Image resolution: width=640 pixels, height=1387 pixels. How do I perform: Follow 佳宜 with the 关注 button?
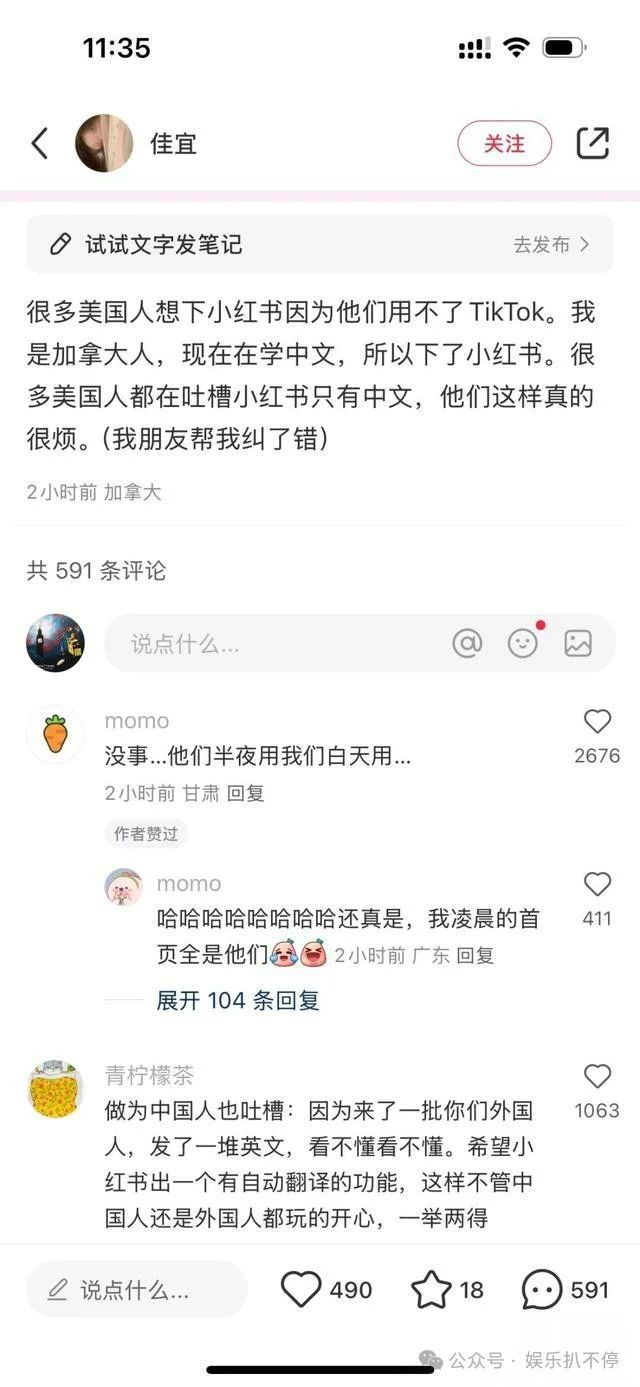click(504, 144)
